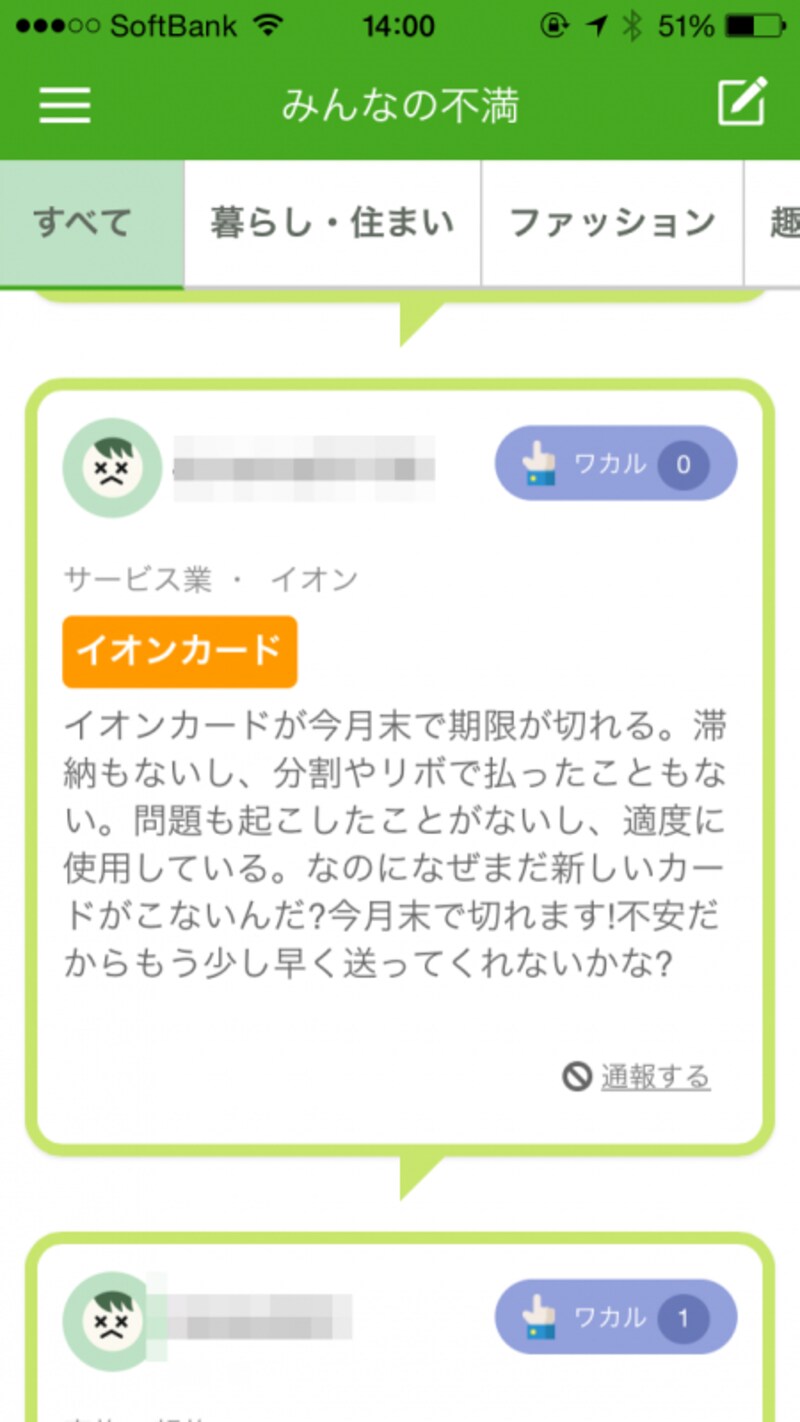Open the hamburger drawer menu

(65, 104)
